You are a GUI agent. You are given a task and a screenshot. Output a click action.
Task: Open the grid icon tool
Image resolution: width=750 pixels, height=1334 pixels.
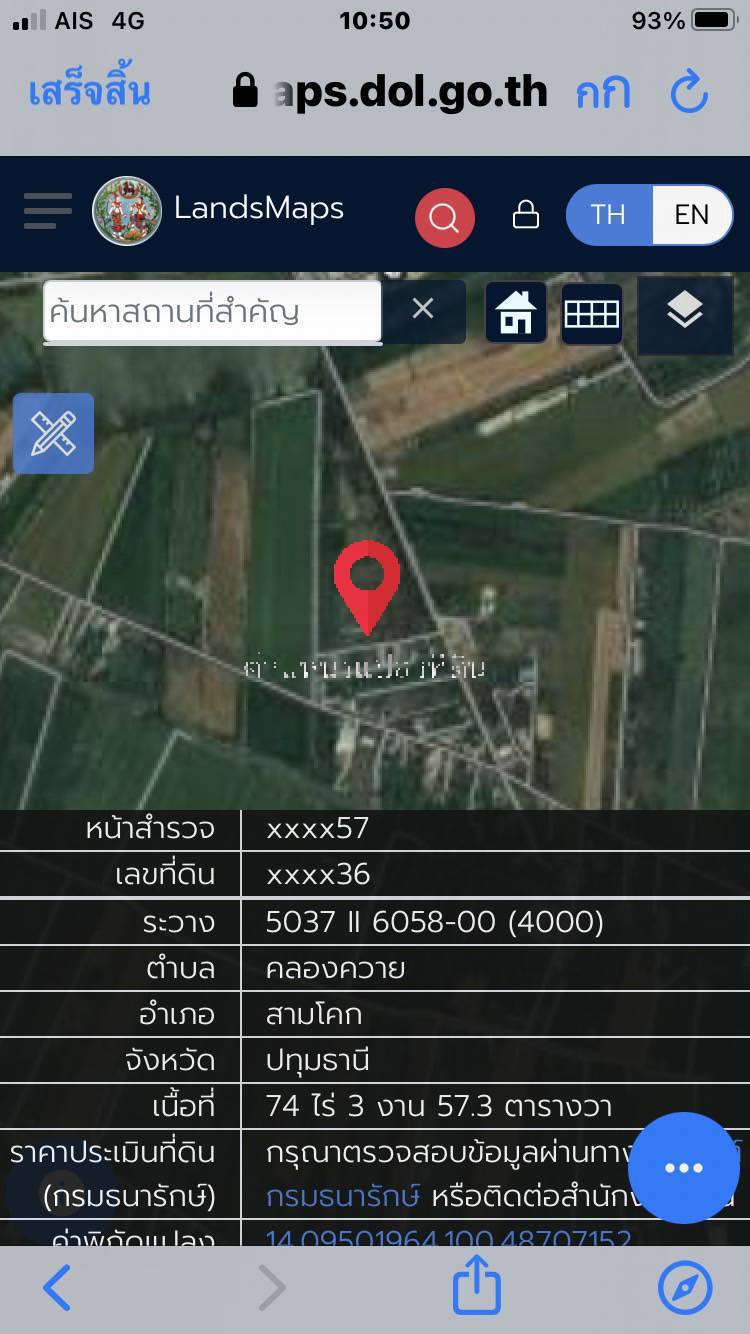point(592,313)
